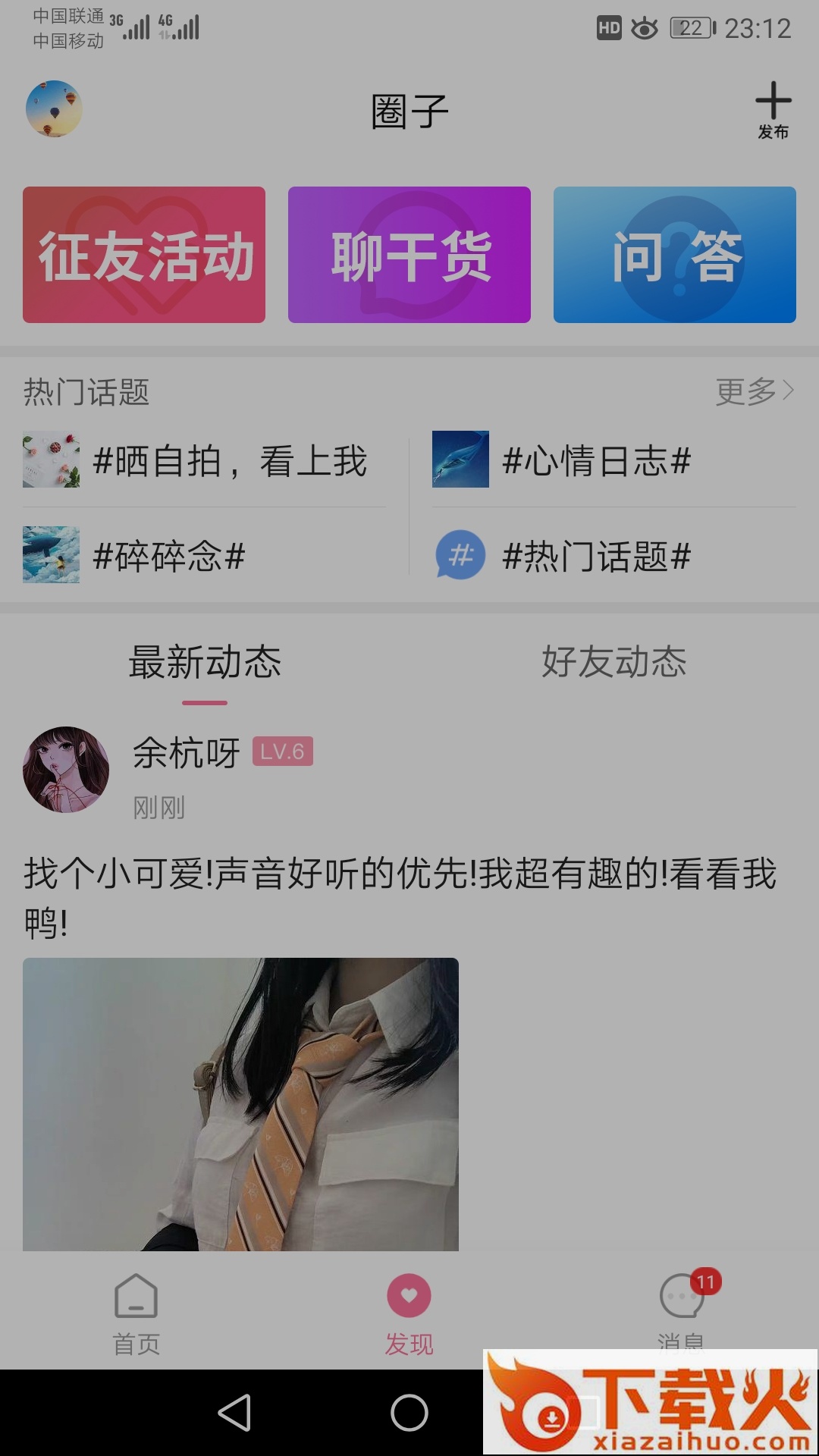819x1456 pixels.
Task: Open the #碎碎念# topic
Action: click(168, 556)
